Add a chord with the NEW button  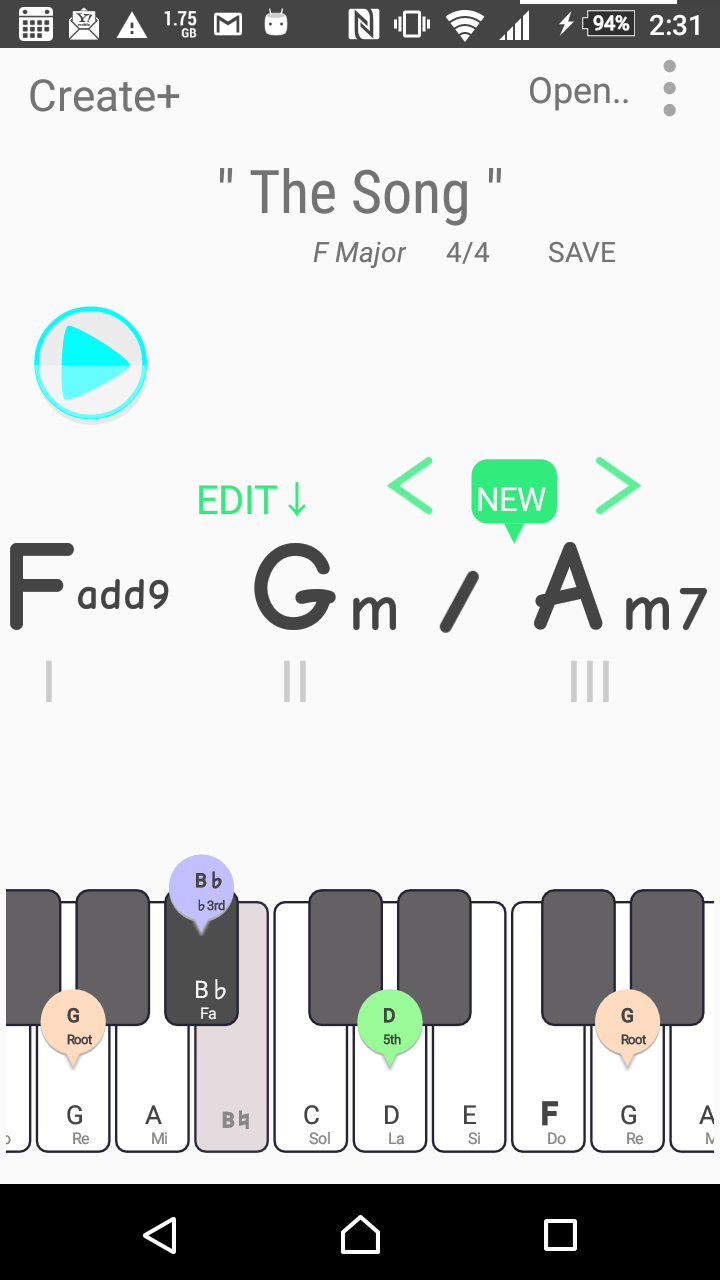513,497
